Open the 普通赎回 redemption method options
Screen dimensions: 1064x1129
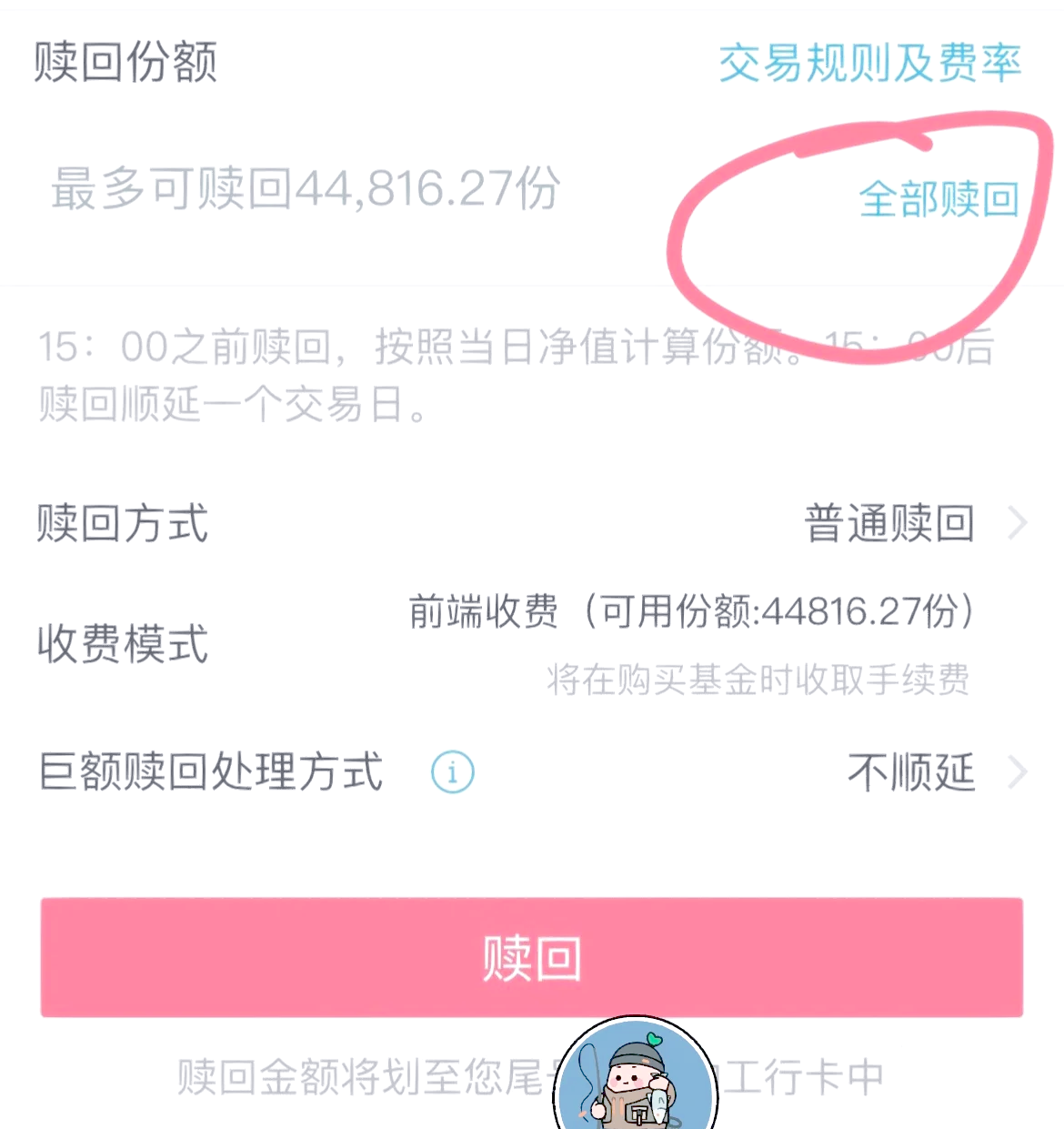click(887, 523)
